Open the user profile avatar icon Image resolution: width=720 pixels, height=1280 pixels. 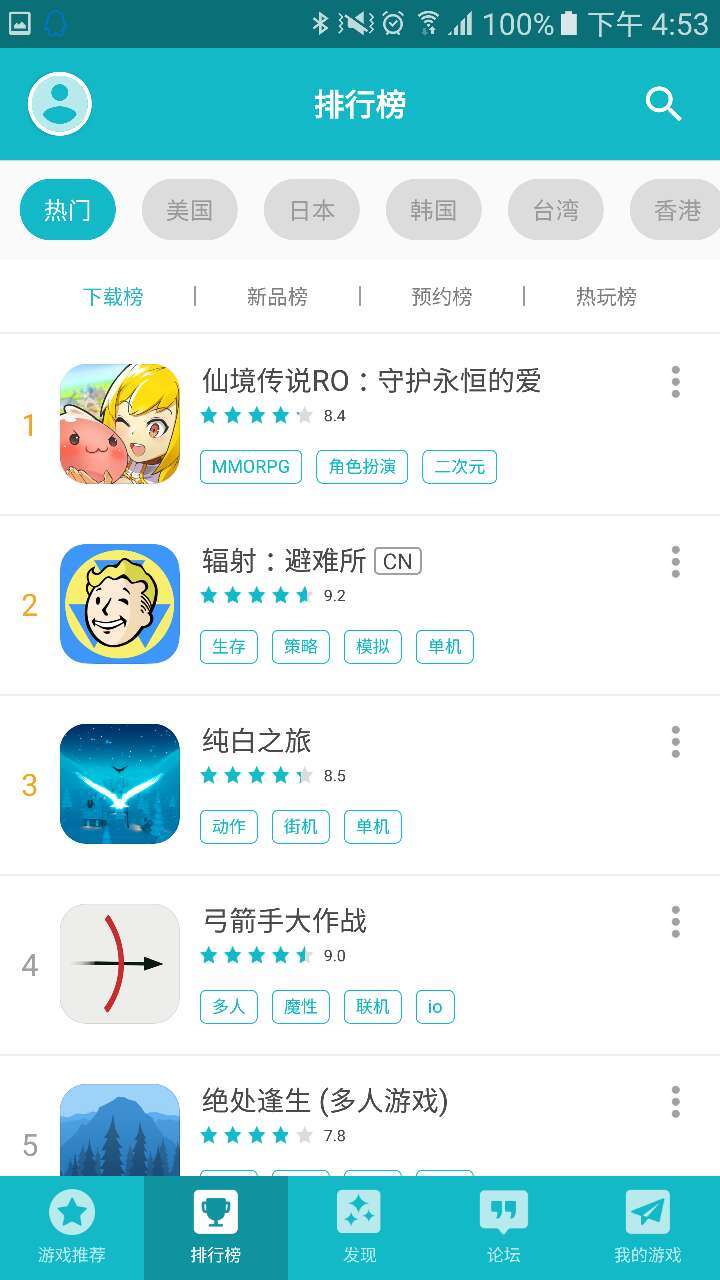tap(59, 103)
